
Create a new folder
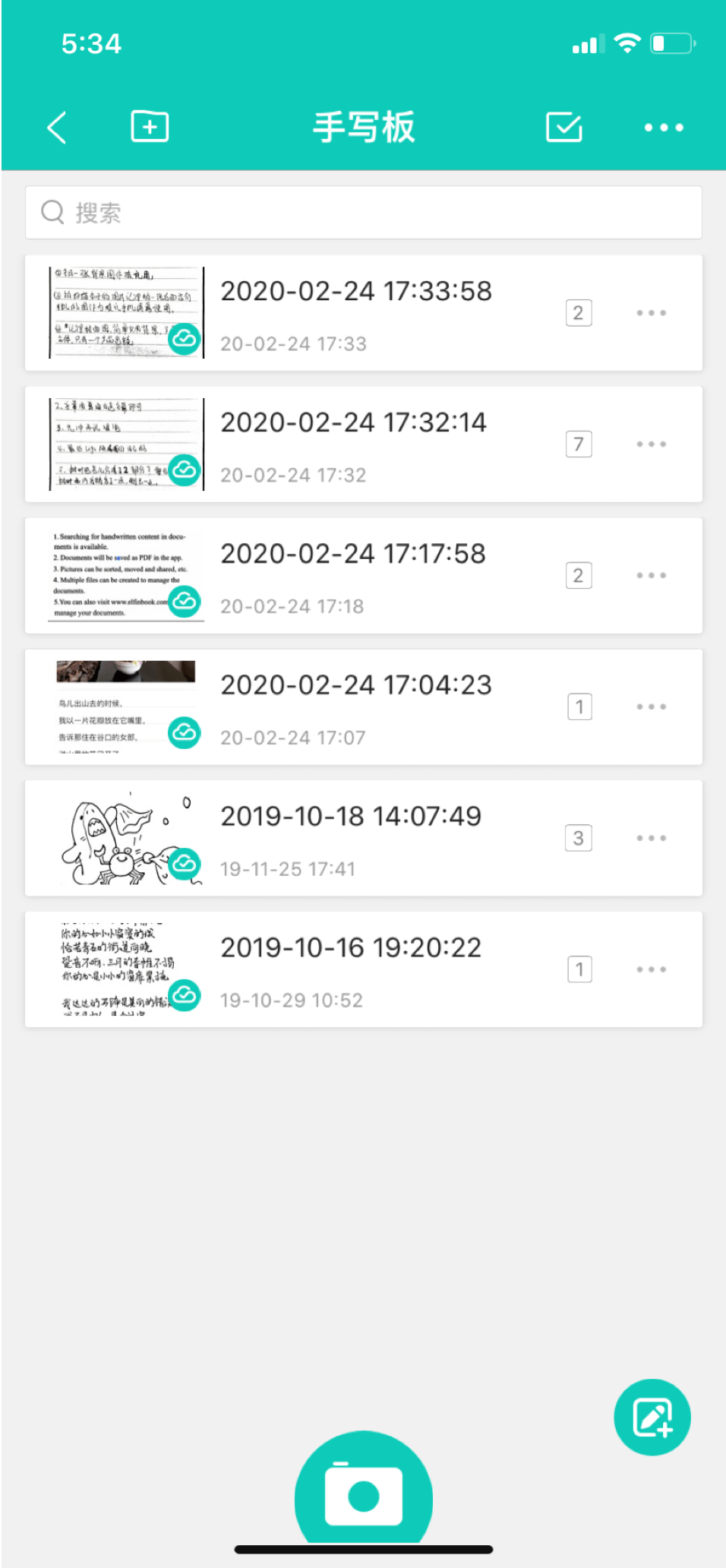(x=150, y=127)
